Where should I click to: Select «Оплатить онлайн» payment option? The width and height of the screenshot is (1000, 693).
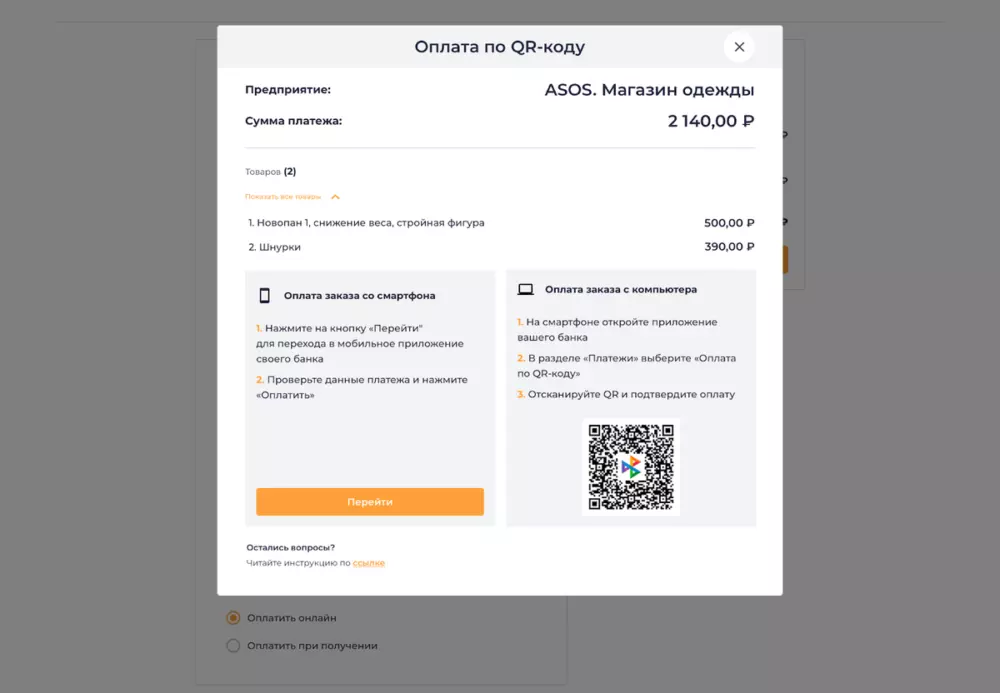[x=234, y=618]
